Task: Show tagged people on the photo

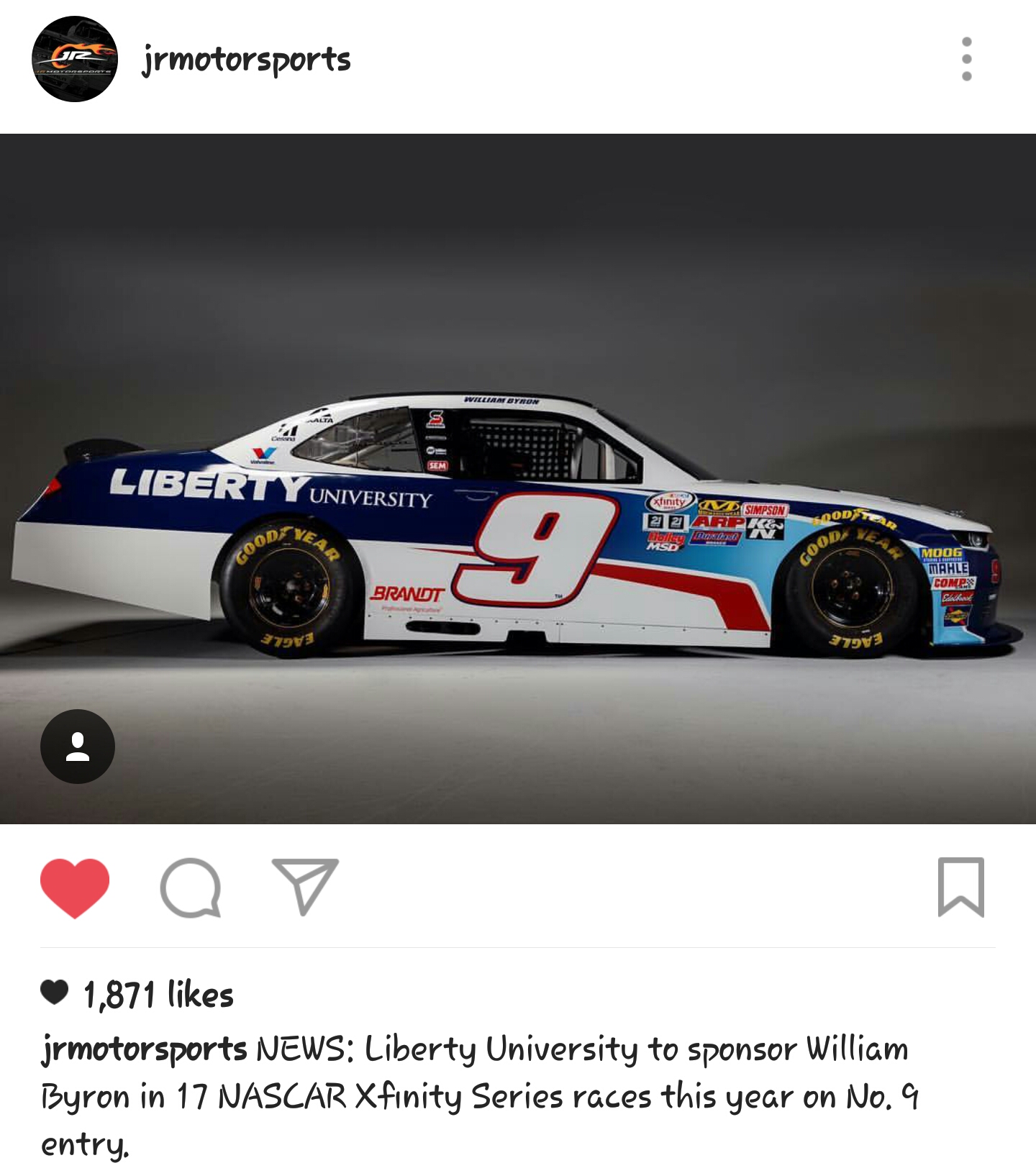Action: 78,747
